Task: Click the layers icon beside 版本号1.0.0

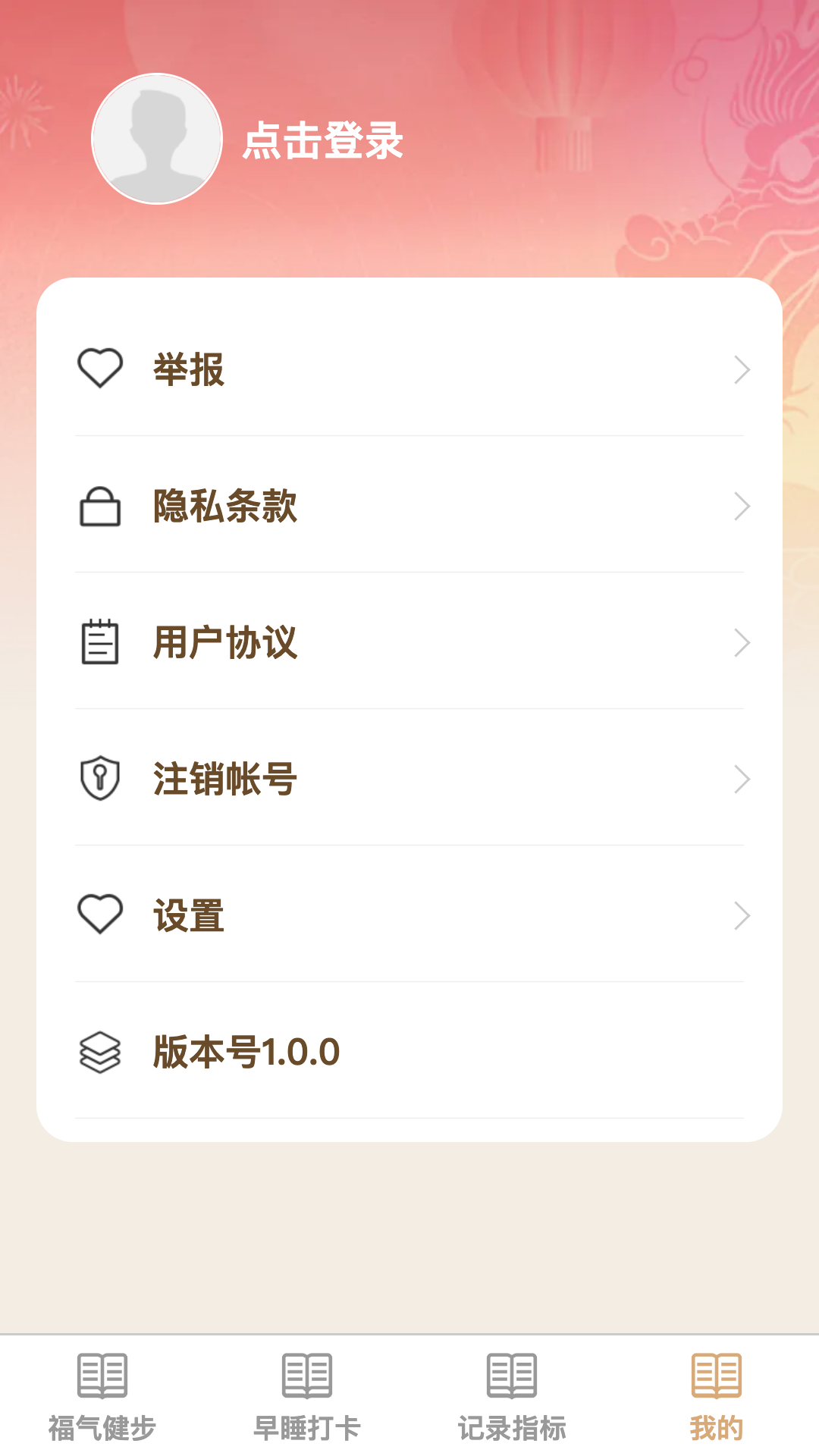Action: [x=100, y=1052]
